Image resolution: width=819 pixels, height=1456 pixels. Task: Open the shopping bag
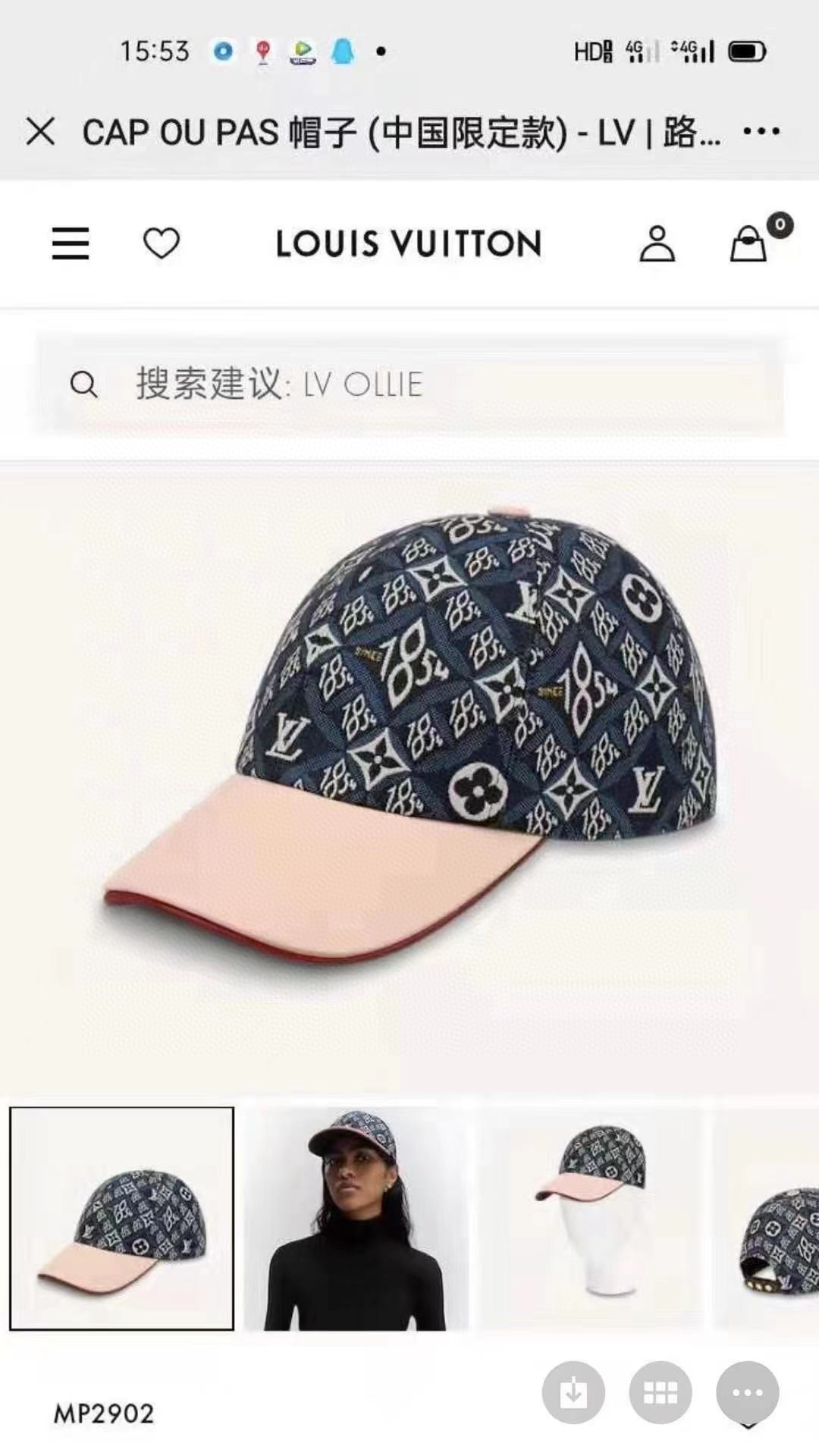749,243
